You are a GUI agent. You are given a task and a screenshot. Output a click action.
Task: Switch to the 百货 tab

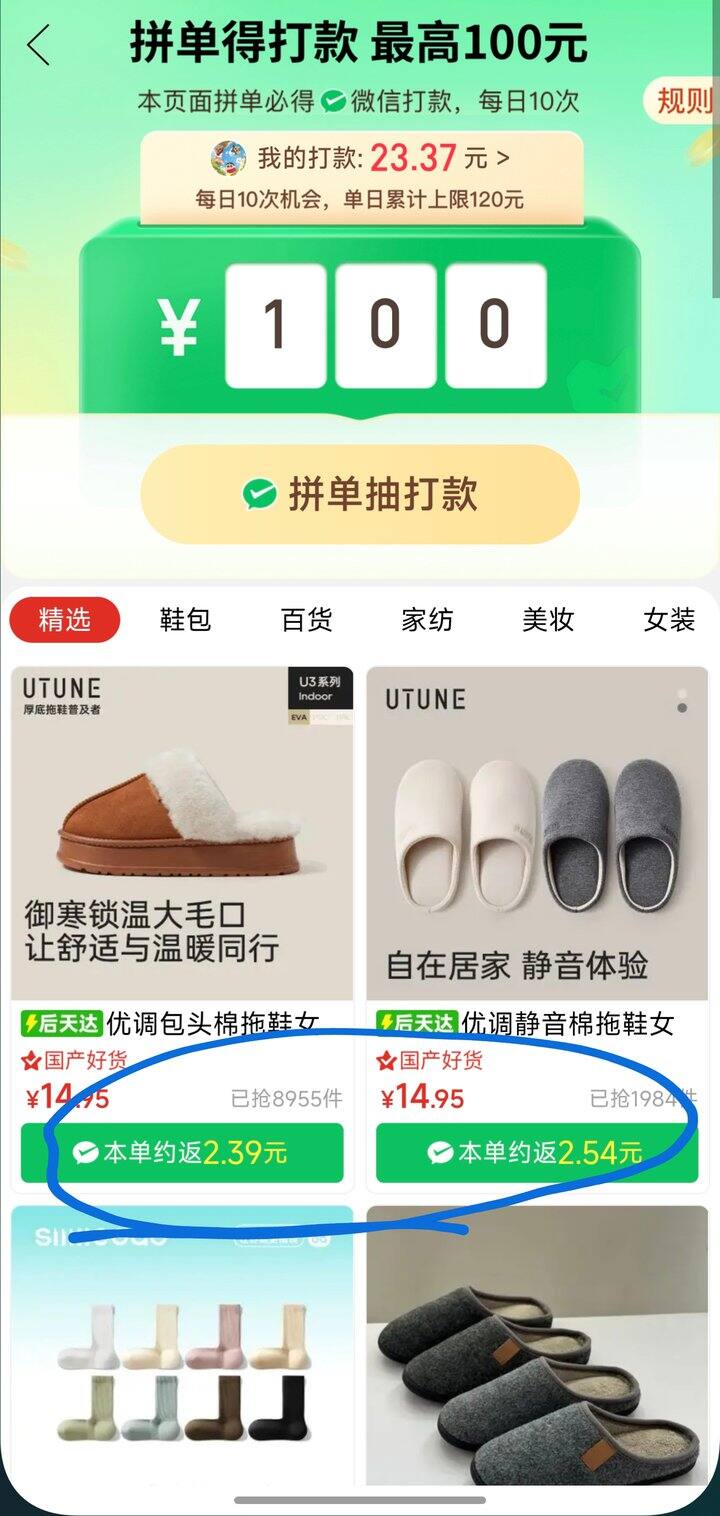click(x=306, y=620)
